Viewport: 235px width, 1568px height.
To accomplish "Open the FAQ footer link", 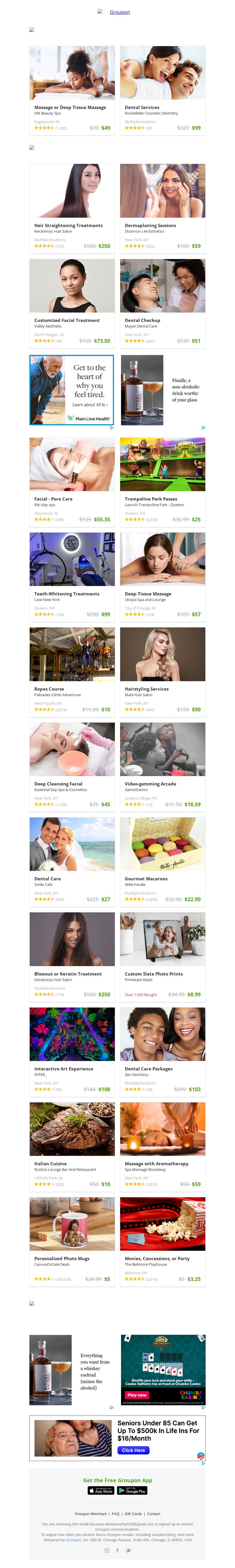I will pyautogui.click(x=116, y=1514).
